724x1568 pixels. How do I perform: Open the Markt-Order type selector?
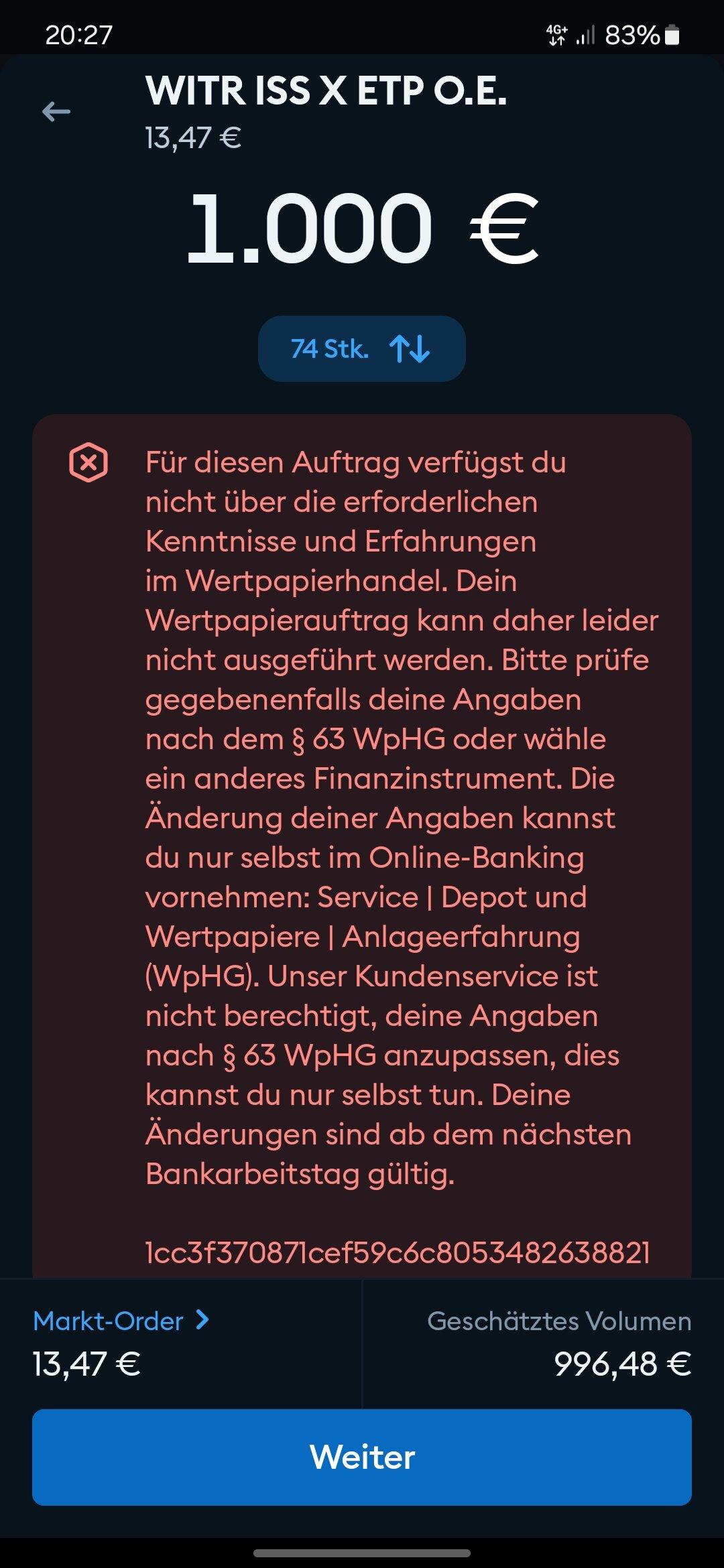121,1321
